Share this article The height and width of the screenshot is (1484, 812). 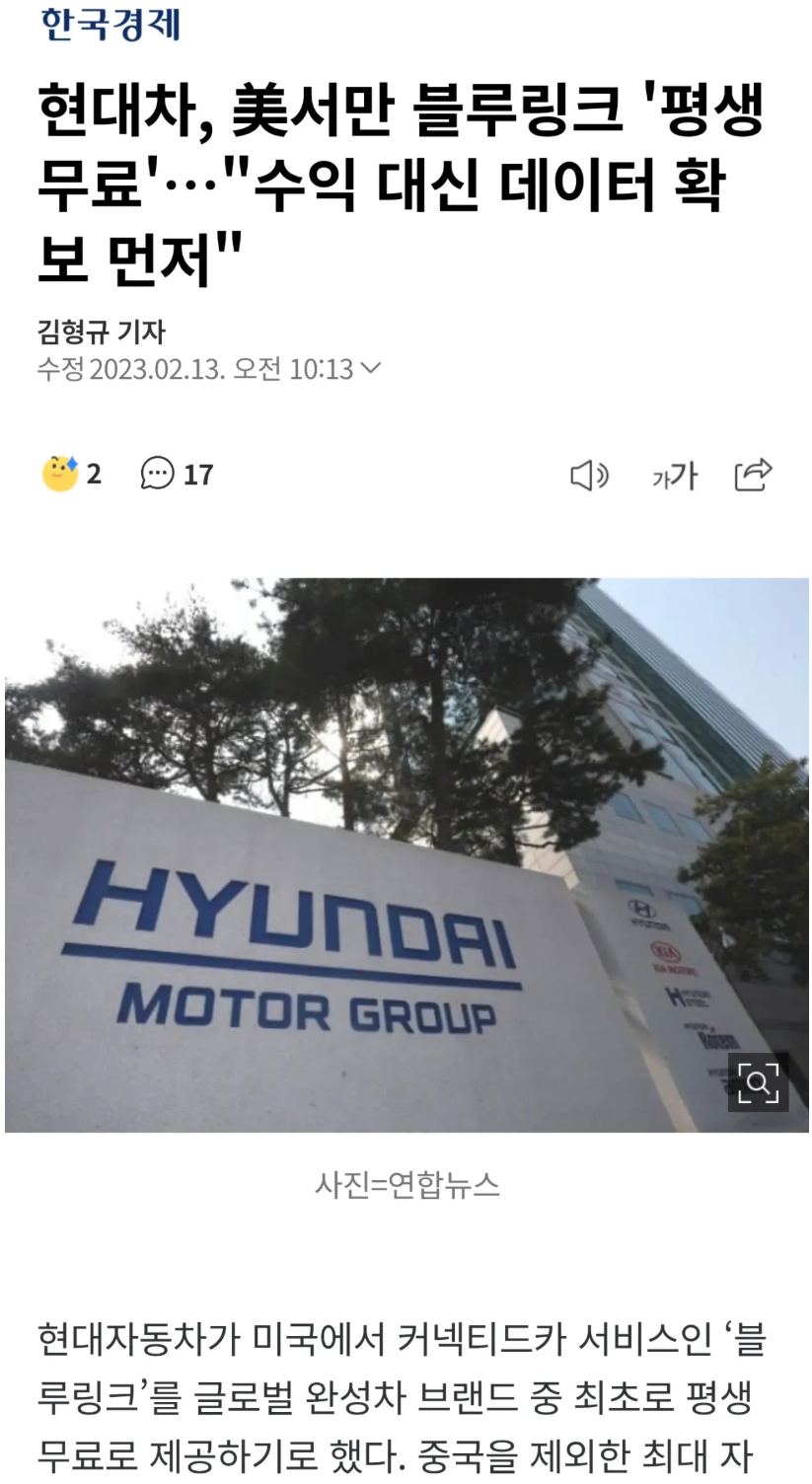tap(753, 475)
